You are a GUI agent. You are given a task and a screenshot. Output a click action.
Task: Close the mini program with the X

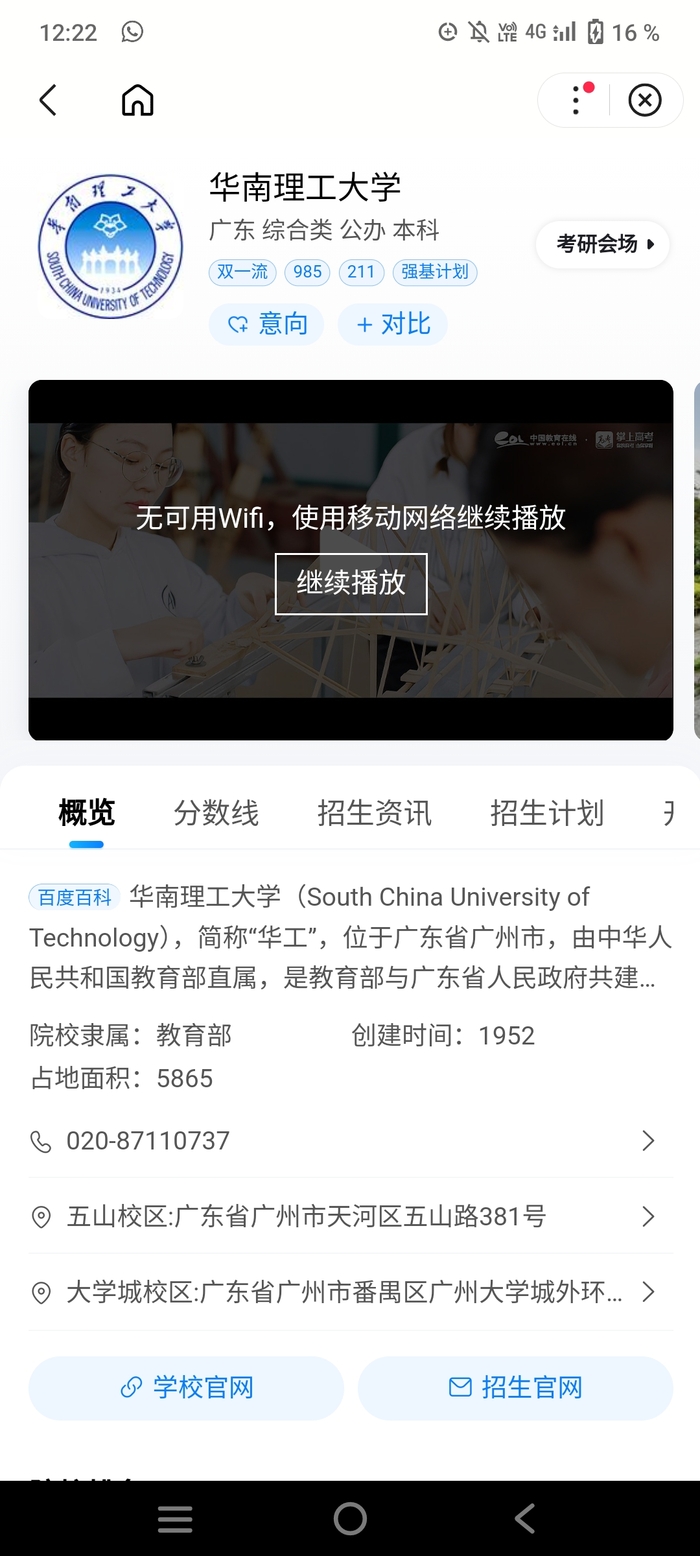click(x=645, y=100)
